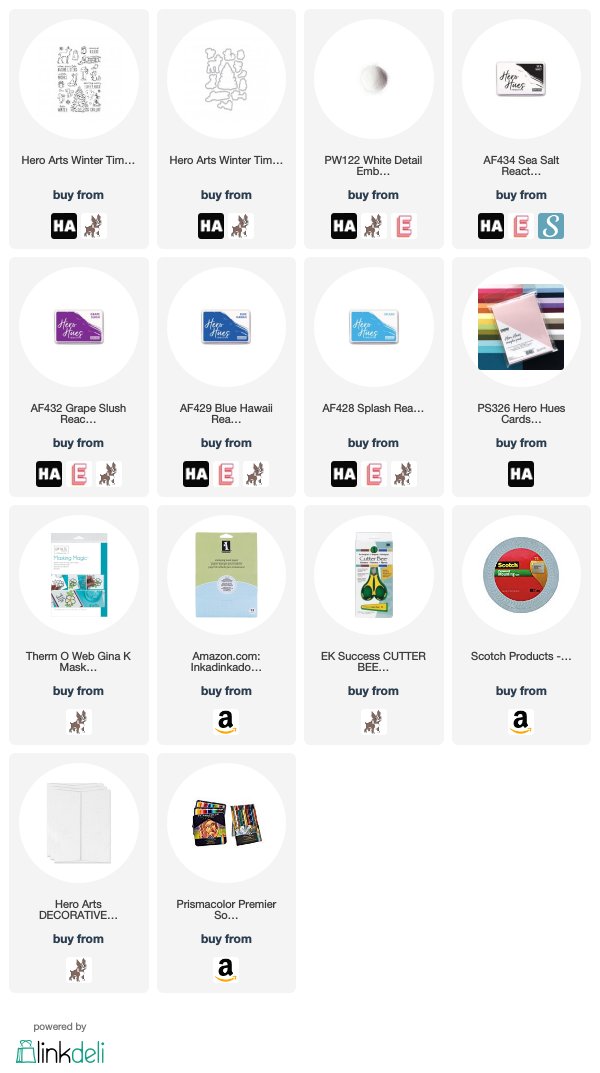
Task: Open the AF432 Grape Slush ink pad tile
Action: 79,377
